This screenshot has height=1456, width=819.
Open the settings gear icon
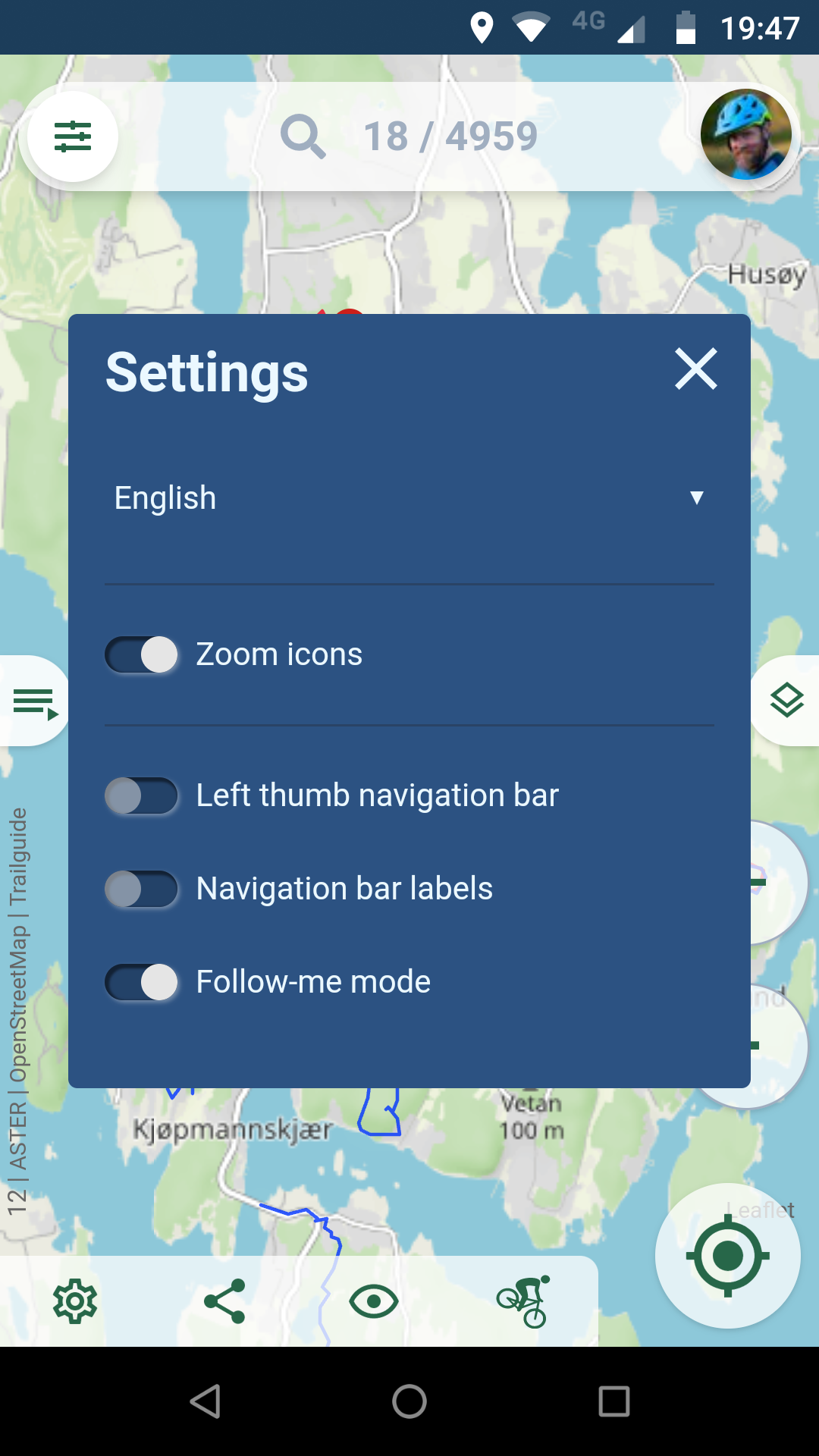pos(75,1301)
